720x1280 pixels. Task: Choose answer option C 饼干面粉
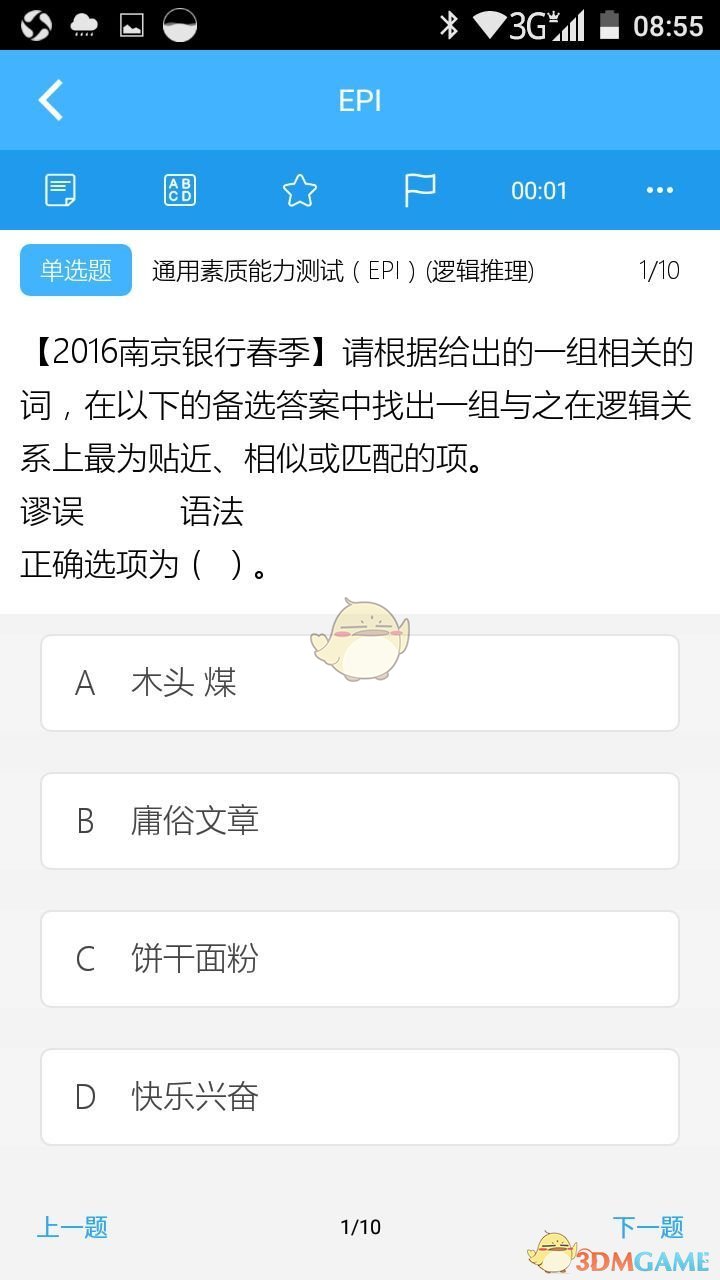pyautogui.click(x=358, y=958)
